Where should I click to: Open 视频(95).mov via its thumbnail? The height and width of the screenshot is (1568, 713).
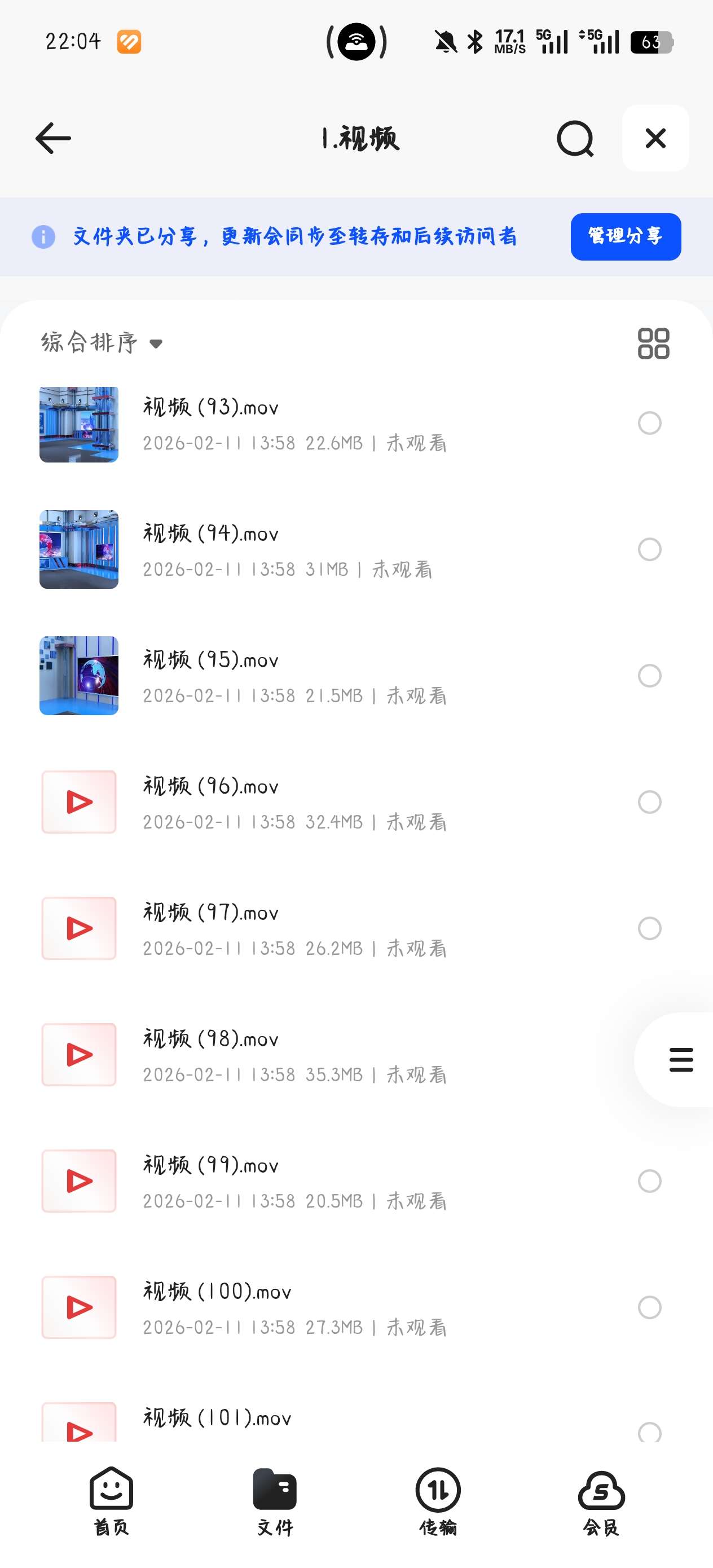click(78, 676)
